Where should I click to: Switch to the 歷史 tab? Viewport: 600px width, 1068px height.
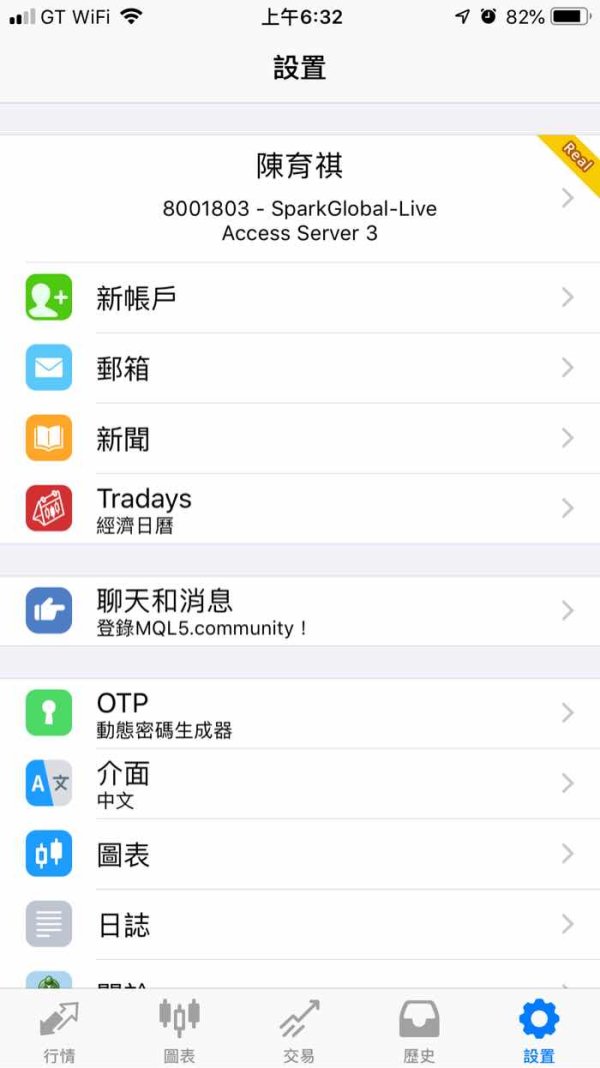tap(420, 1029)
